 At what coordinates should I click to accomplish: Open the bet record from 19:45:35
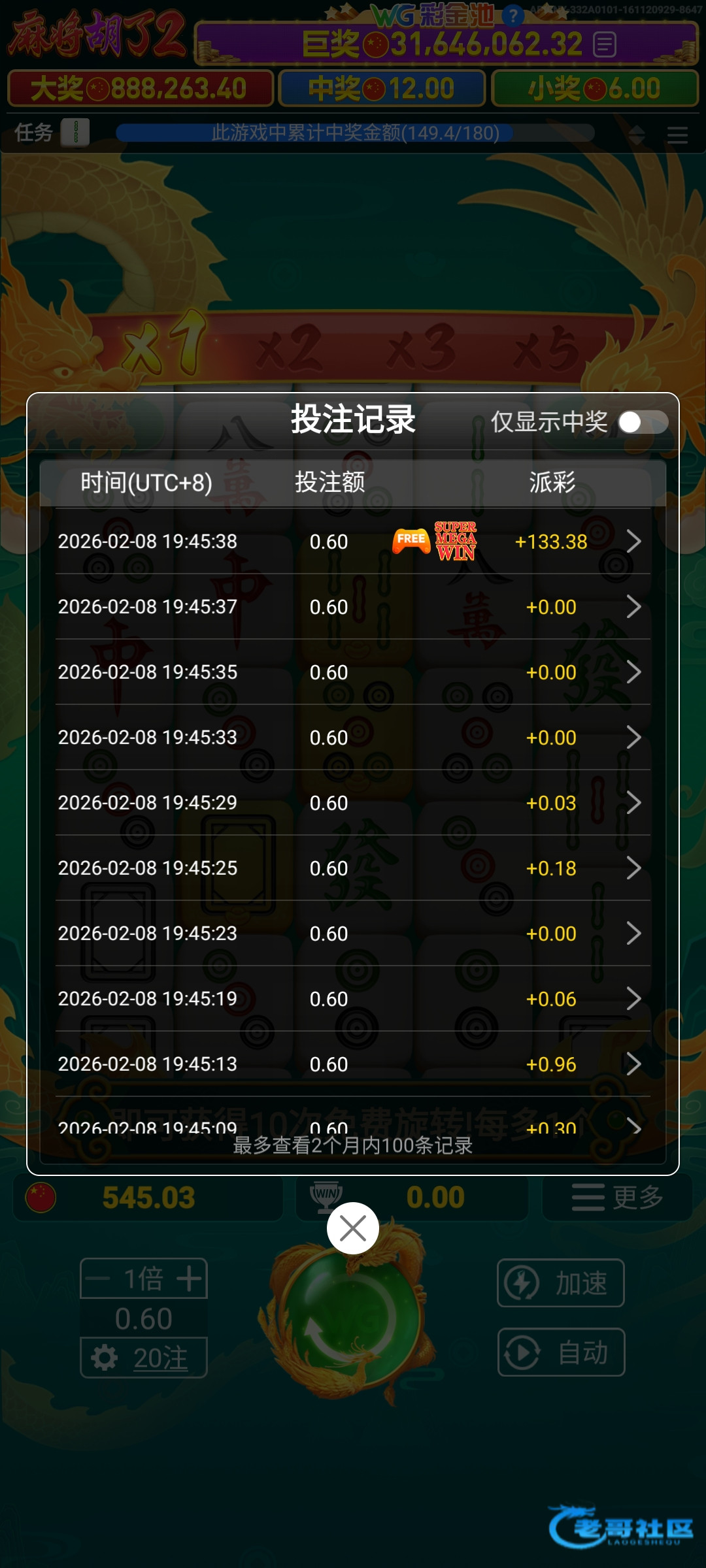tap(633, 672)
